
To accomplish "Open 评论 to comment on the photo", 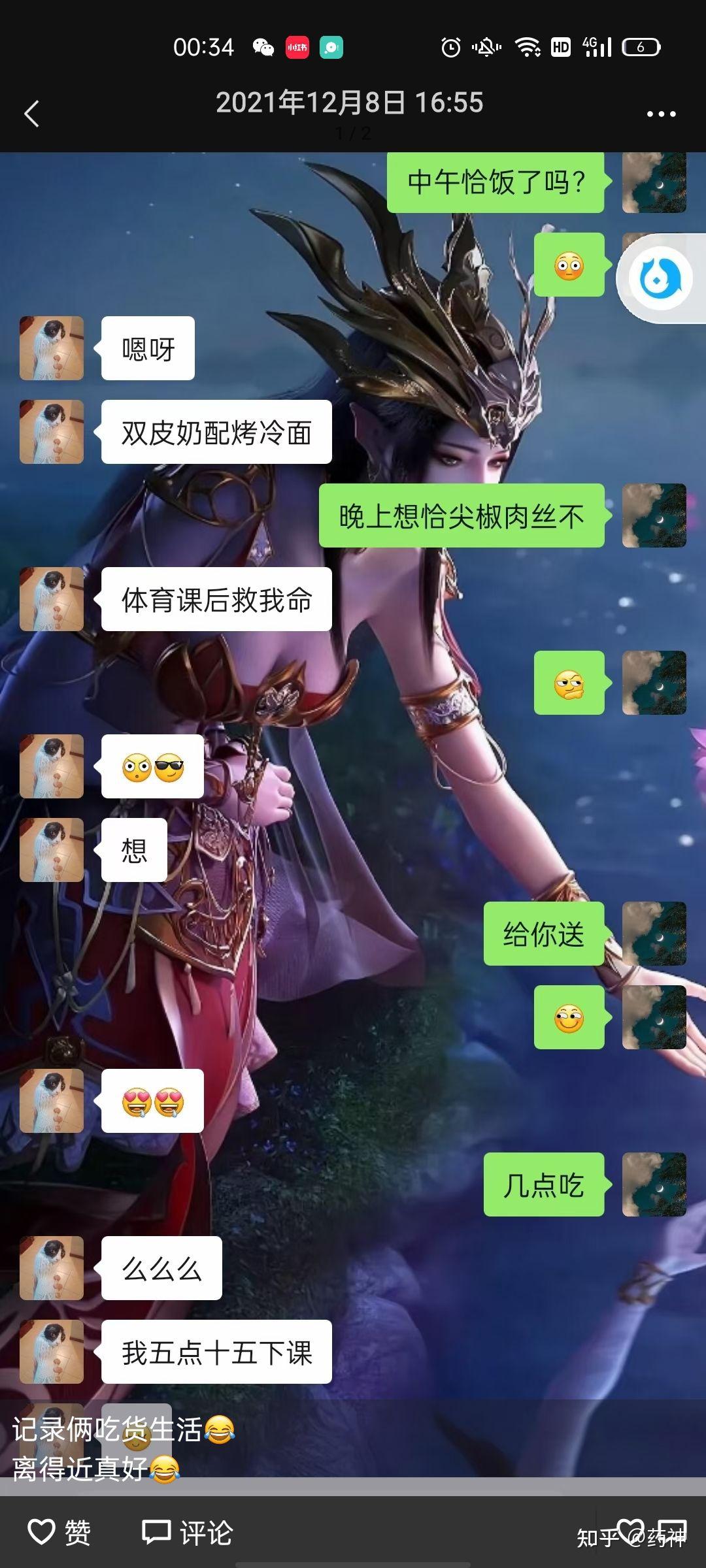I will pos(188,1531).
